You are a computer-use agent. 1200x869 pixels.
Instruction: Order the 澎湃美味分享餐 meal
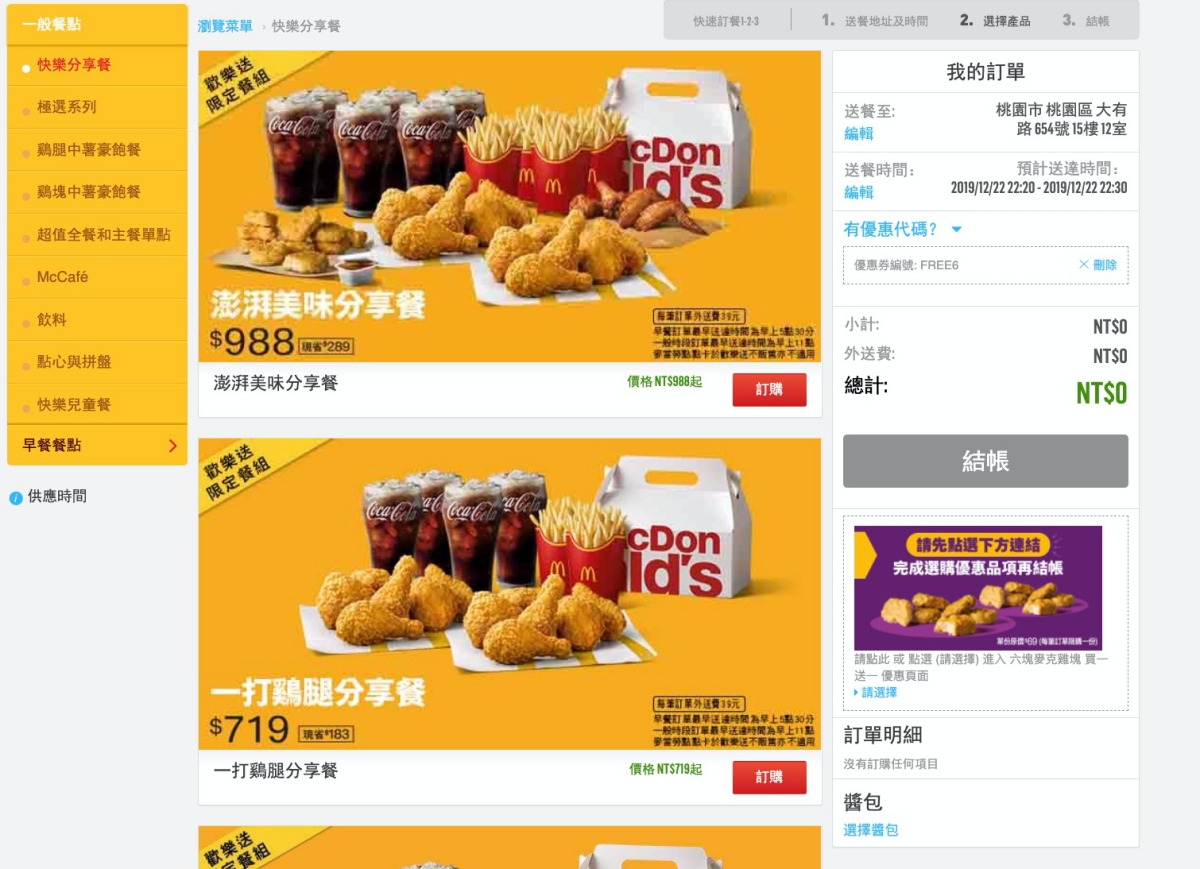coord(768,390)
